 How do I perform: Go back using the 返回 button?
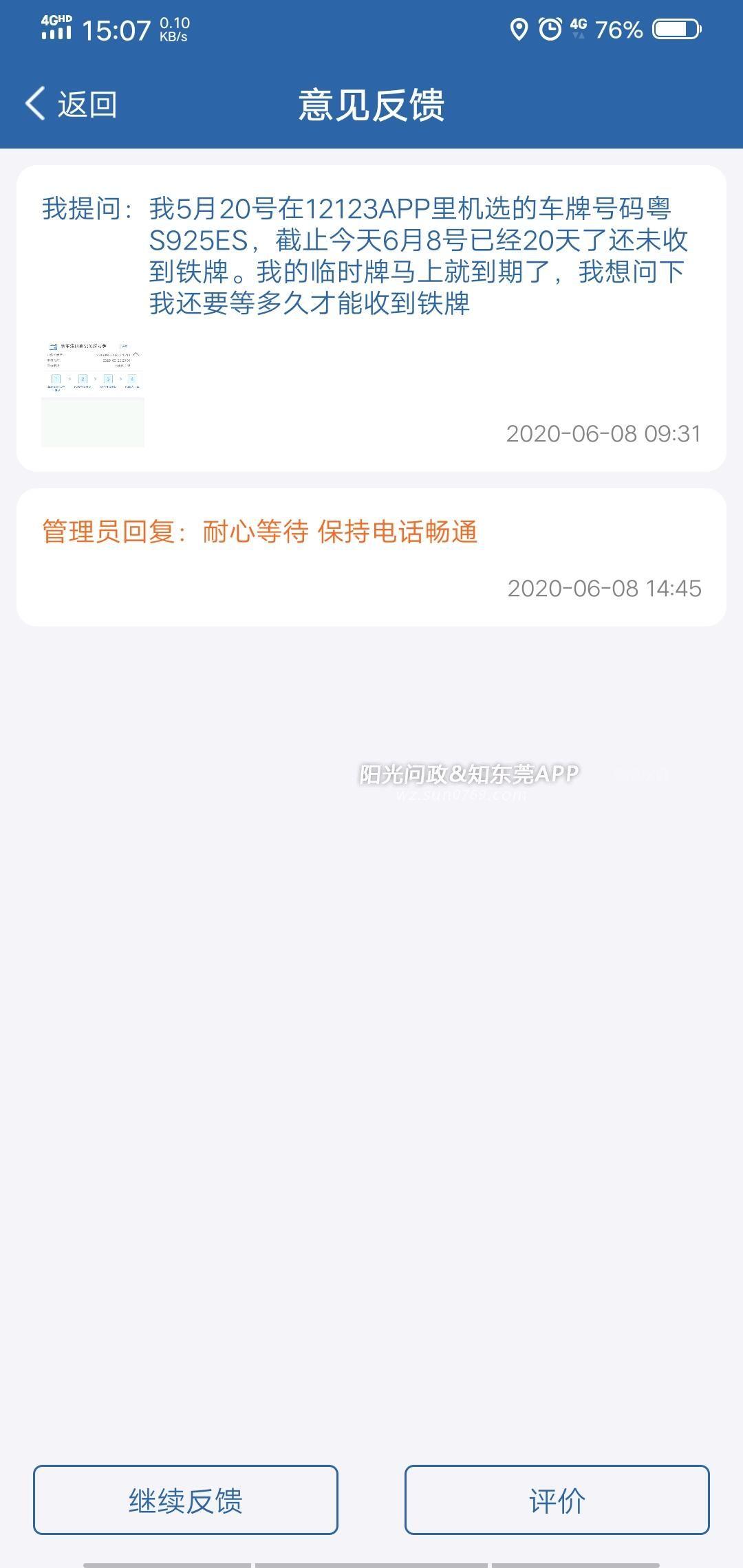pos(72,105)
